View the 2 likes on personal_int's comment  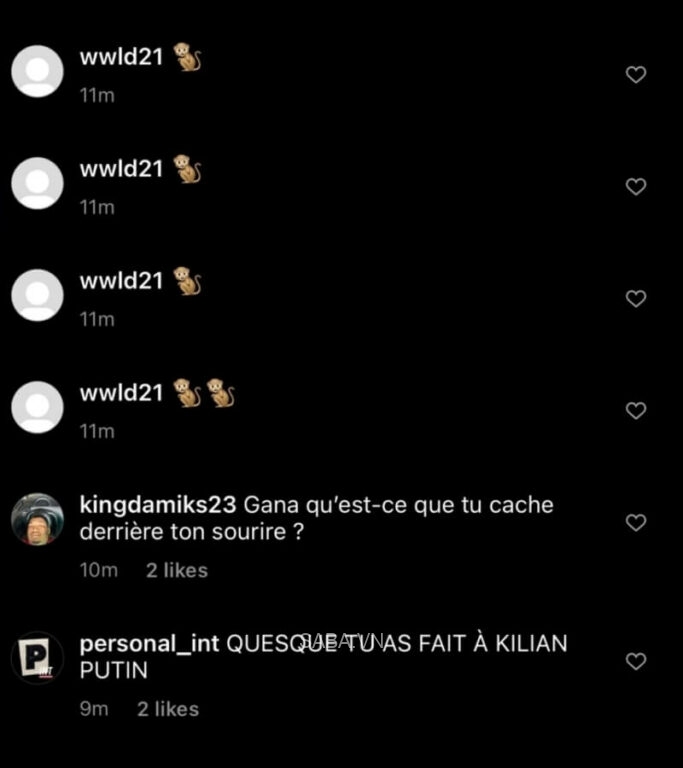pos(168,709)
